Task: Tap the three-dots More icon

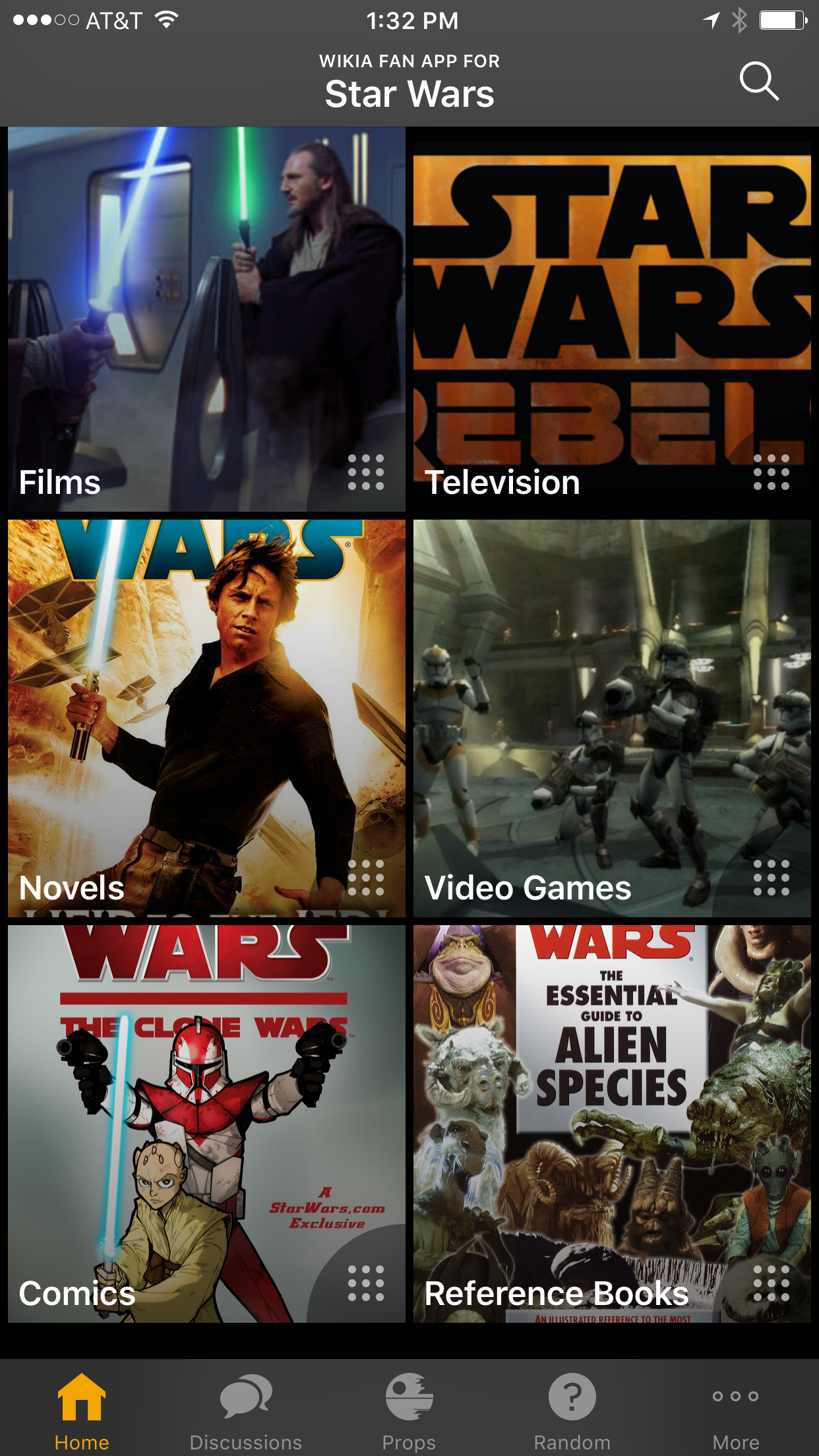Action: (735, 1396)
